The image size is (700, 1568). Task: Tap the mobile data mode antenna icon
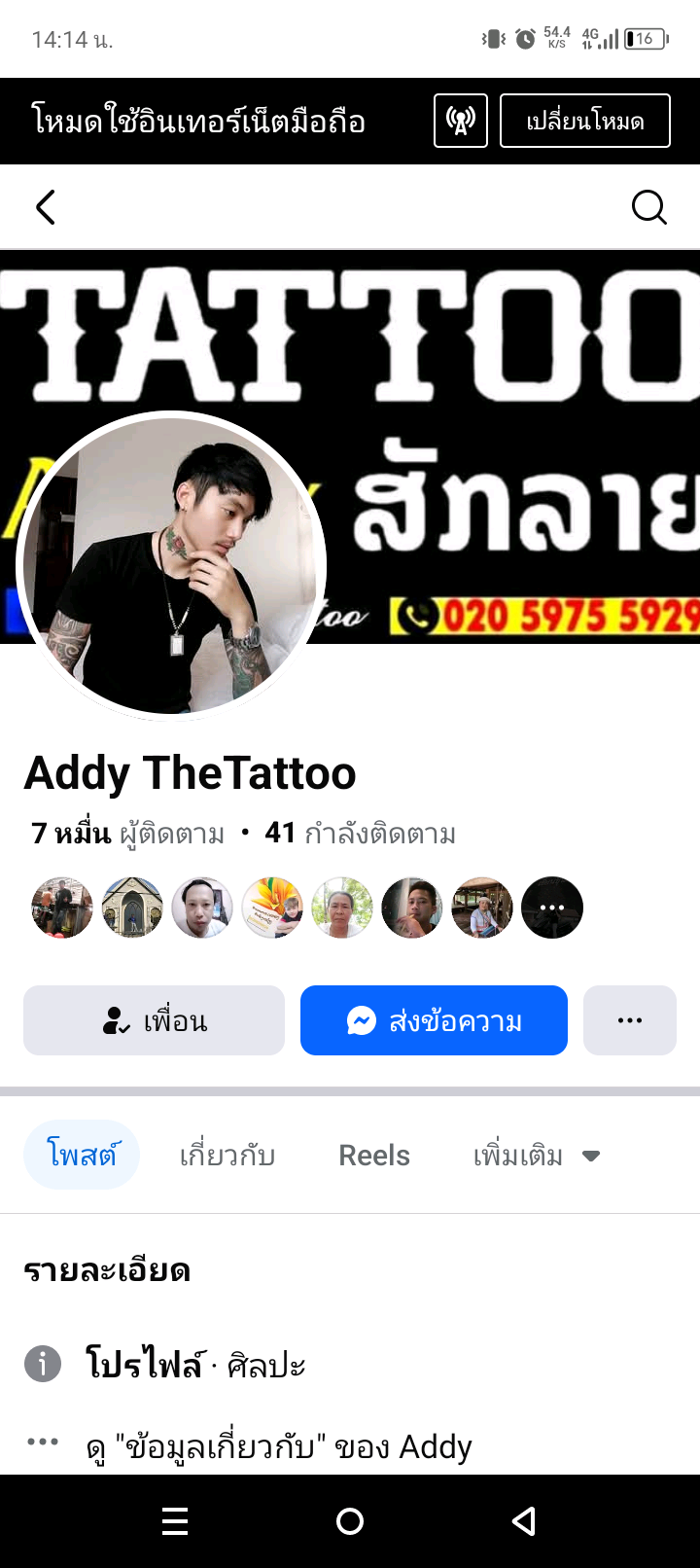click(x=460, y=122)
